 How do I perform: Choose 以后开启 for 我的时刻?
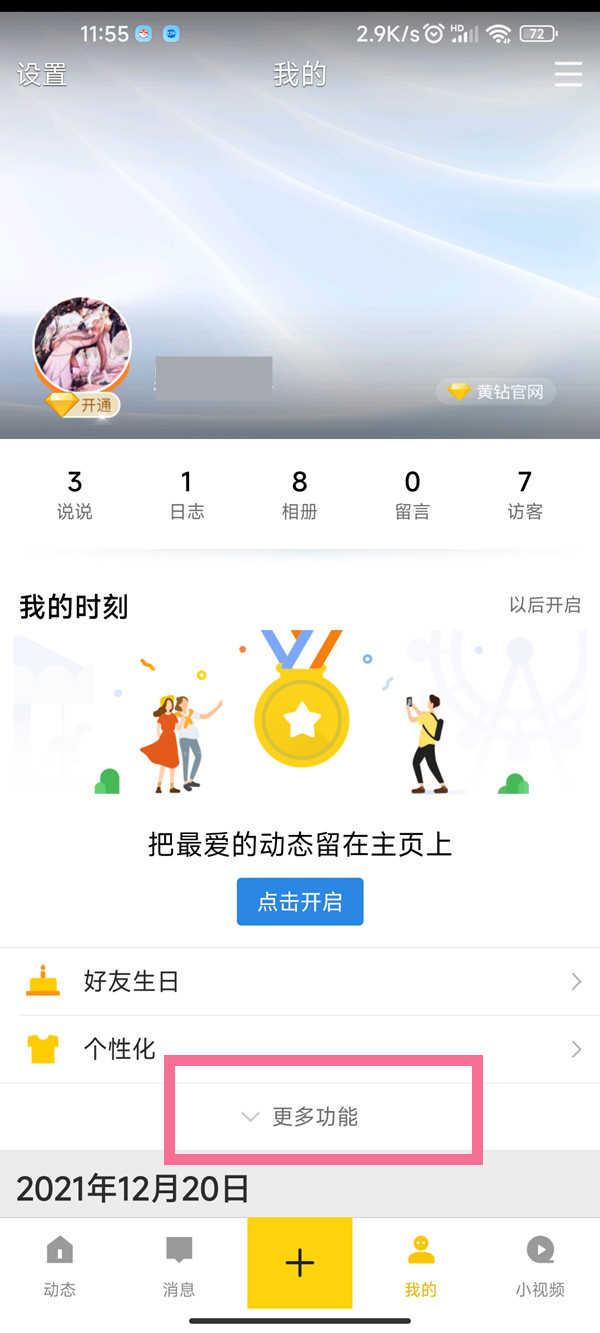pos(544,605)
